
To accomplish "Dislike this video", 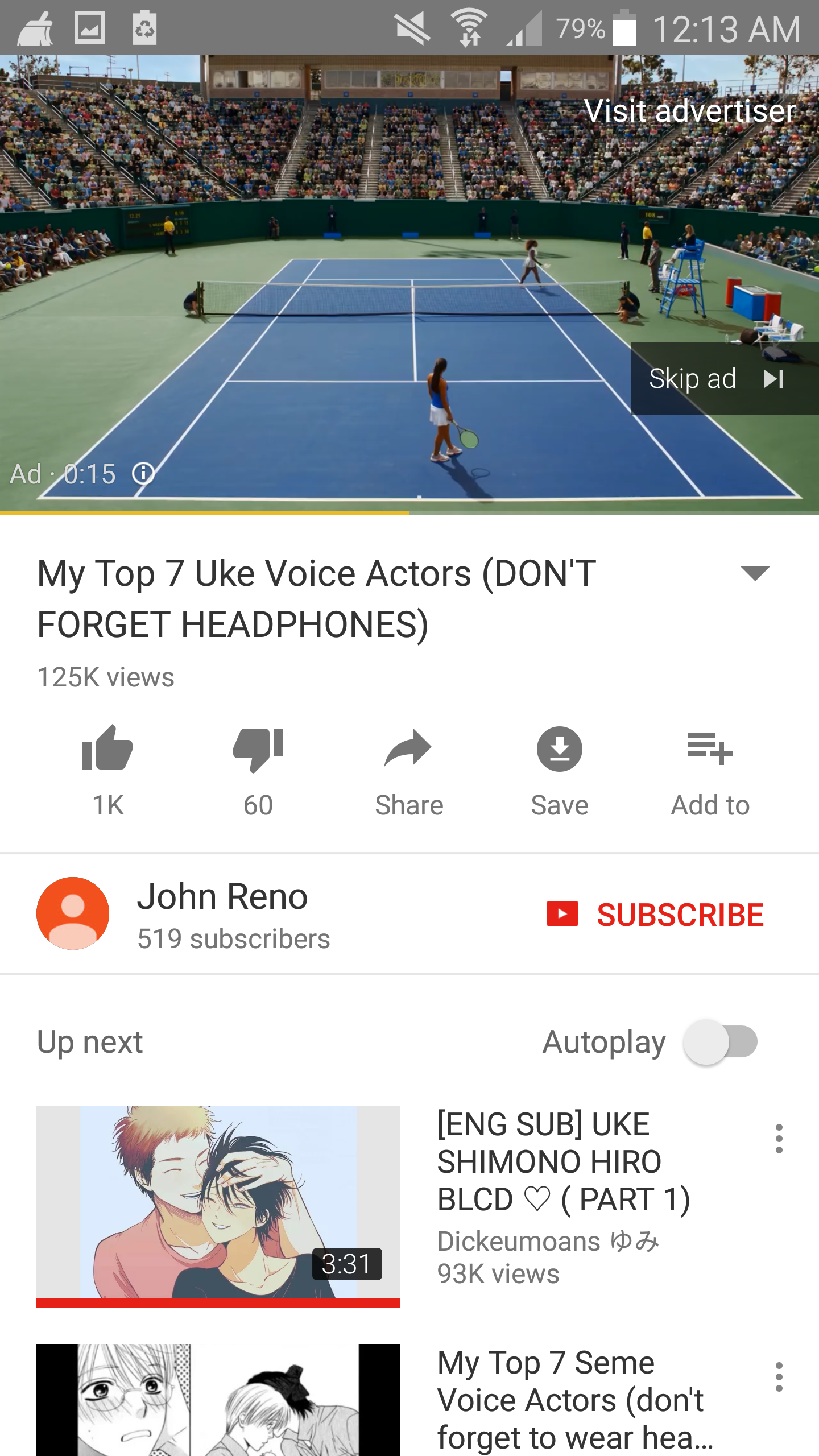I will click(258, 771).
